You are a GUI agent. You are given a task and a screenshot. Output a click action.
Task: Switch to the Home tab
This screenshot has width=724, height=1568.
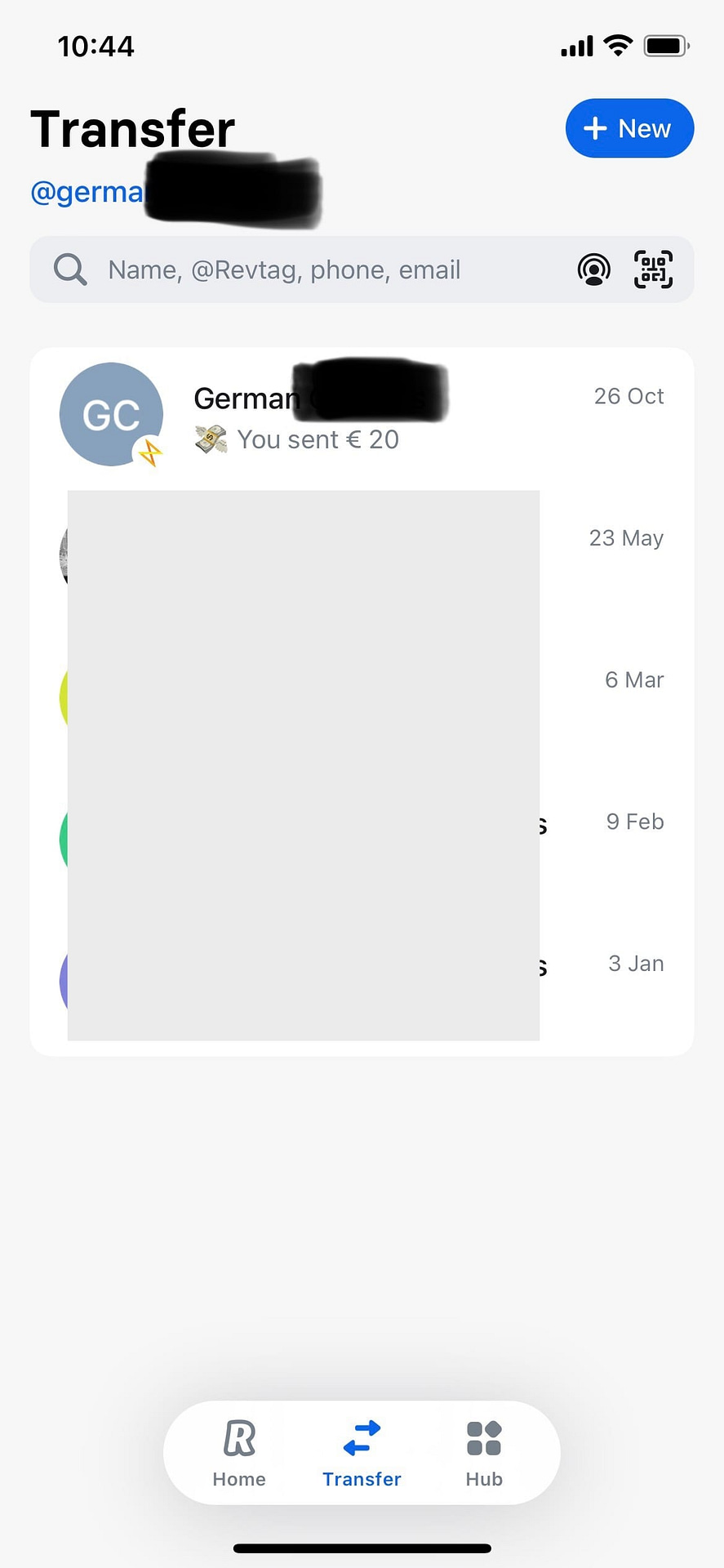[x=239, y=1454]
